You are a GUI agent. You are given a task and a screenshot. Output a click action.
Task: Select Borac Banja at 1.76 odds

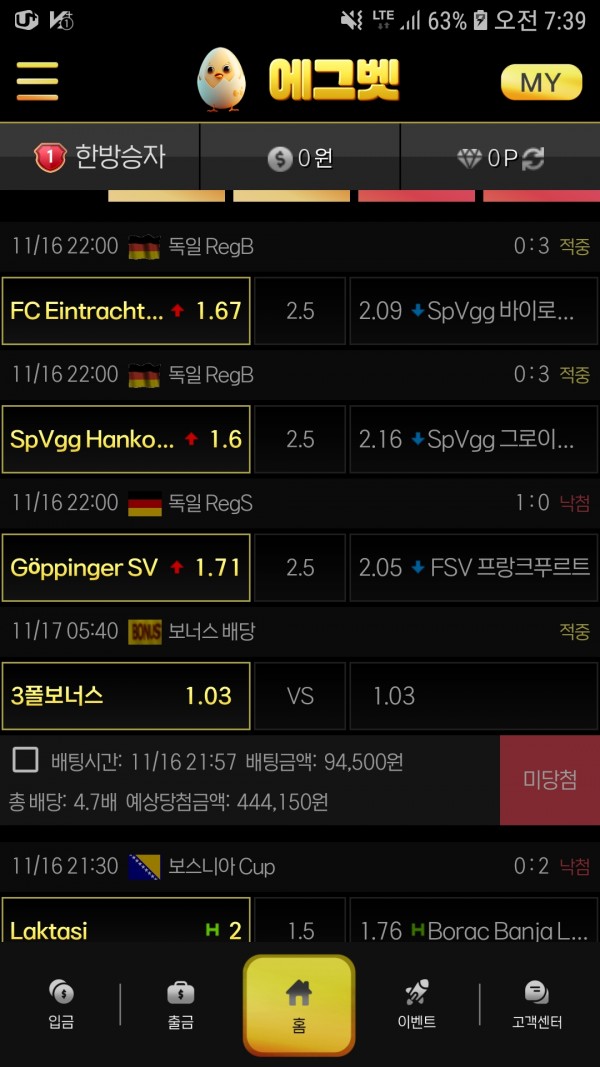(474, 920)
